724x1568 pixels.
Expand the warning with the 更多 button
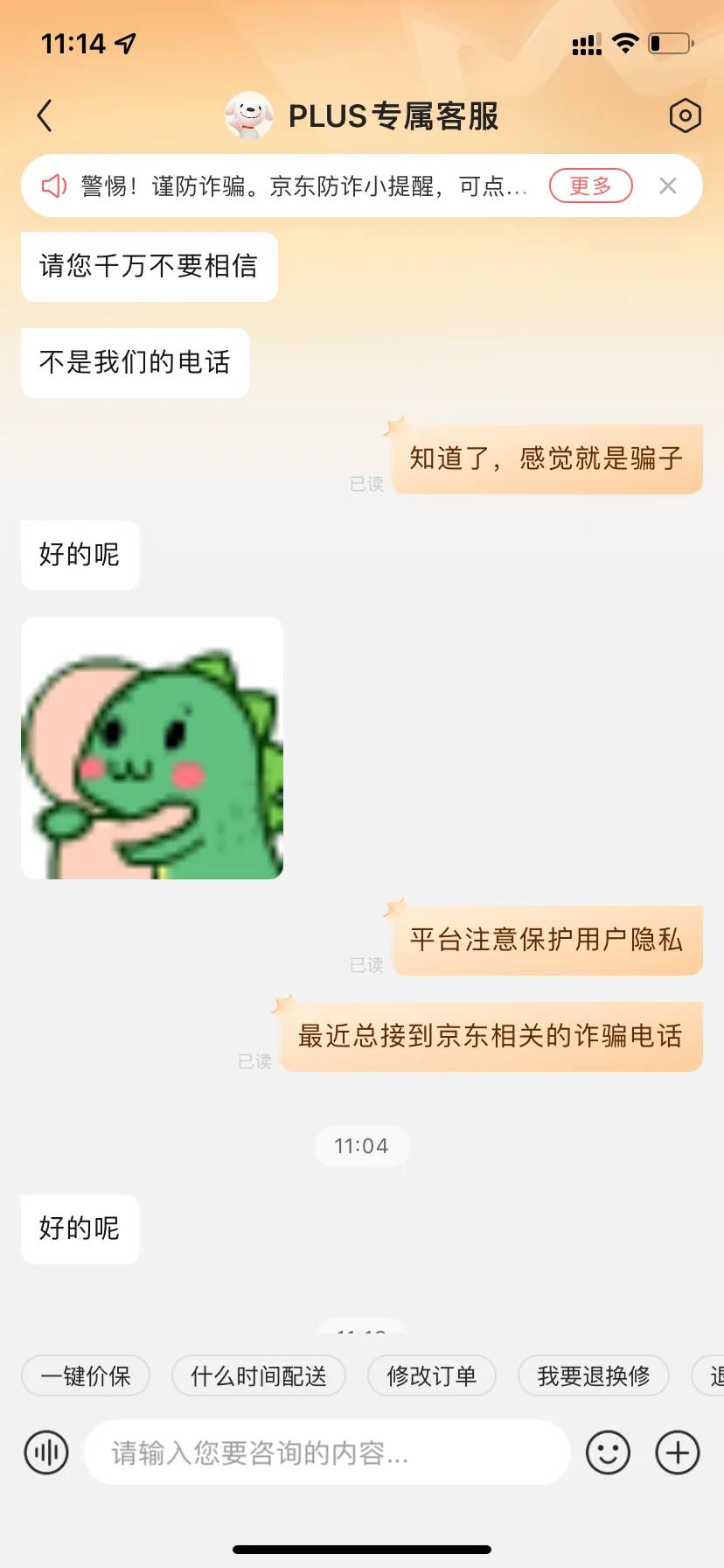[590, 185]
